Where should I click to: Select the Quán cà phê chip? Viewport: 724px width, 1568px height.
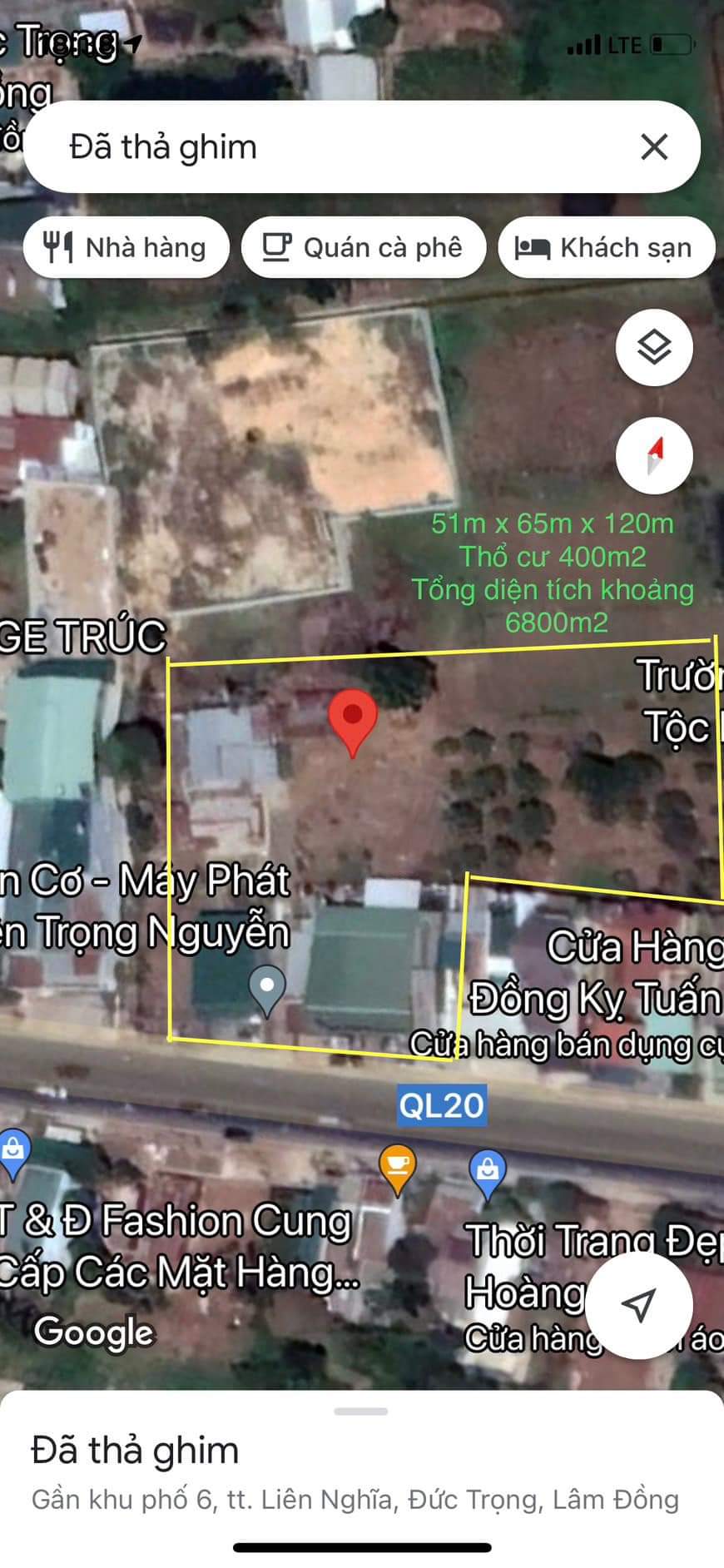click(x=363, y=248)
